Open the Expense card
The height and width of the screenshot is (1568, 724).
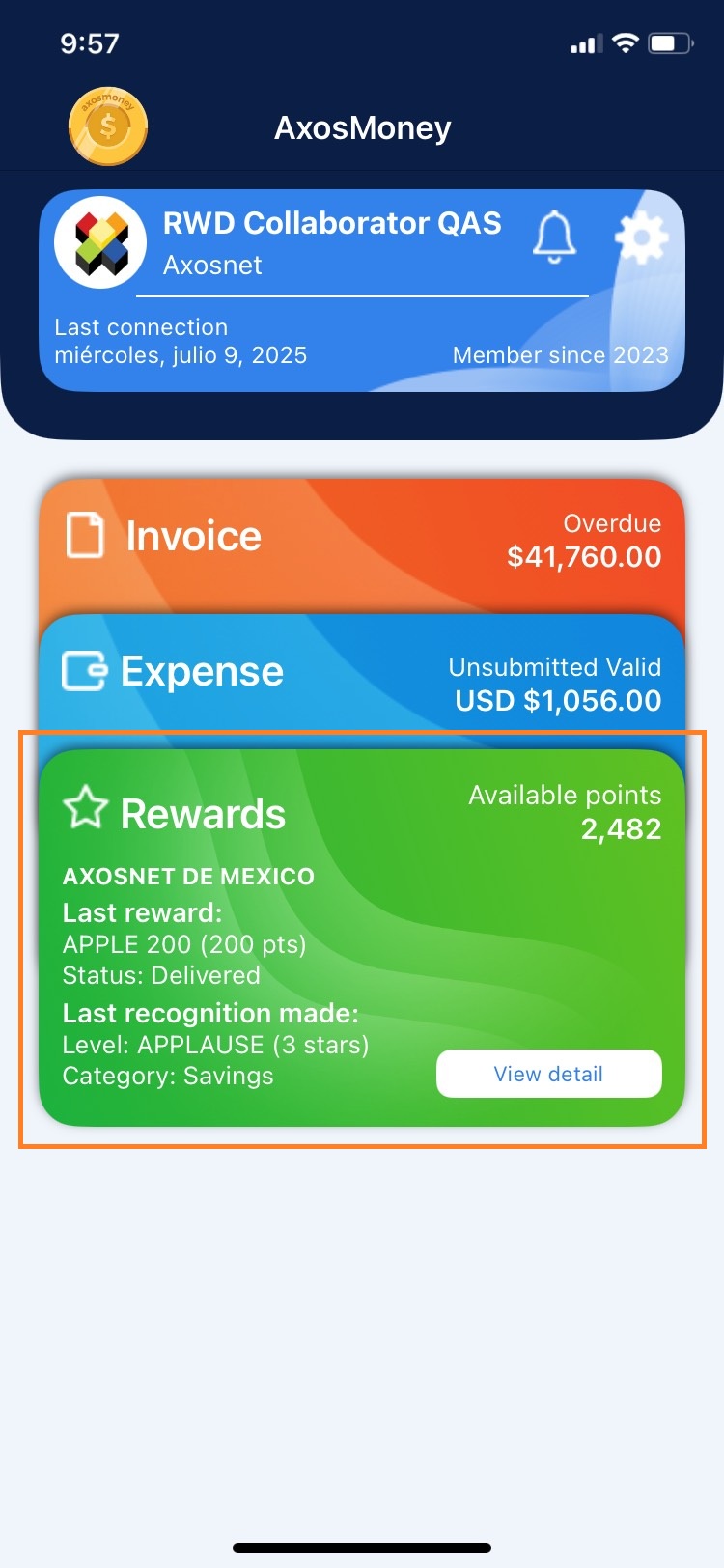click(362, 676)
